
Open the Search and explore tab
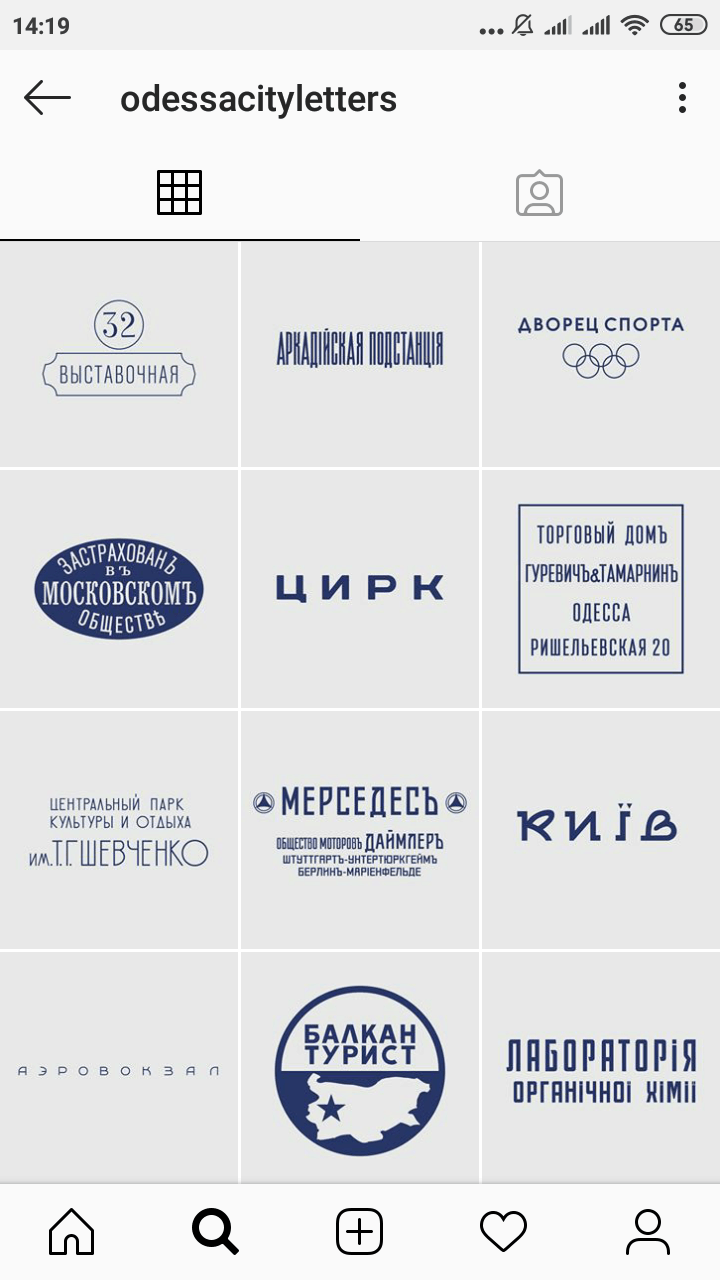click(x=215, y=1231)
